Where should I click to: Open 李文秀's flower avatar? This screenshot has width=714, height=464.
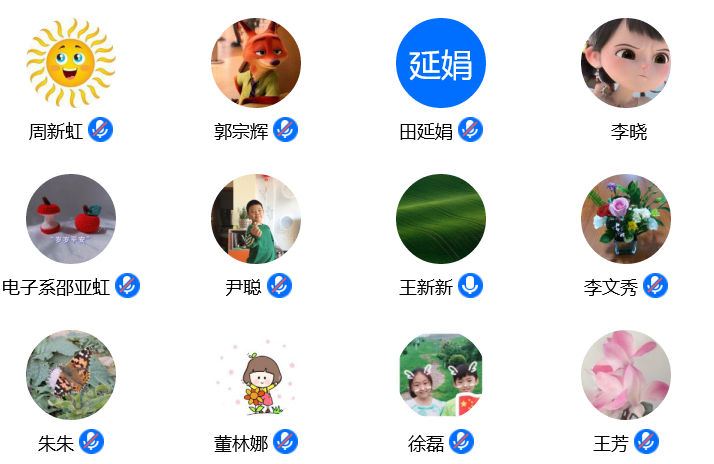626,219
